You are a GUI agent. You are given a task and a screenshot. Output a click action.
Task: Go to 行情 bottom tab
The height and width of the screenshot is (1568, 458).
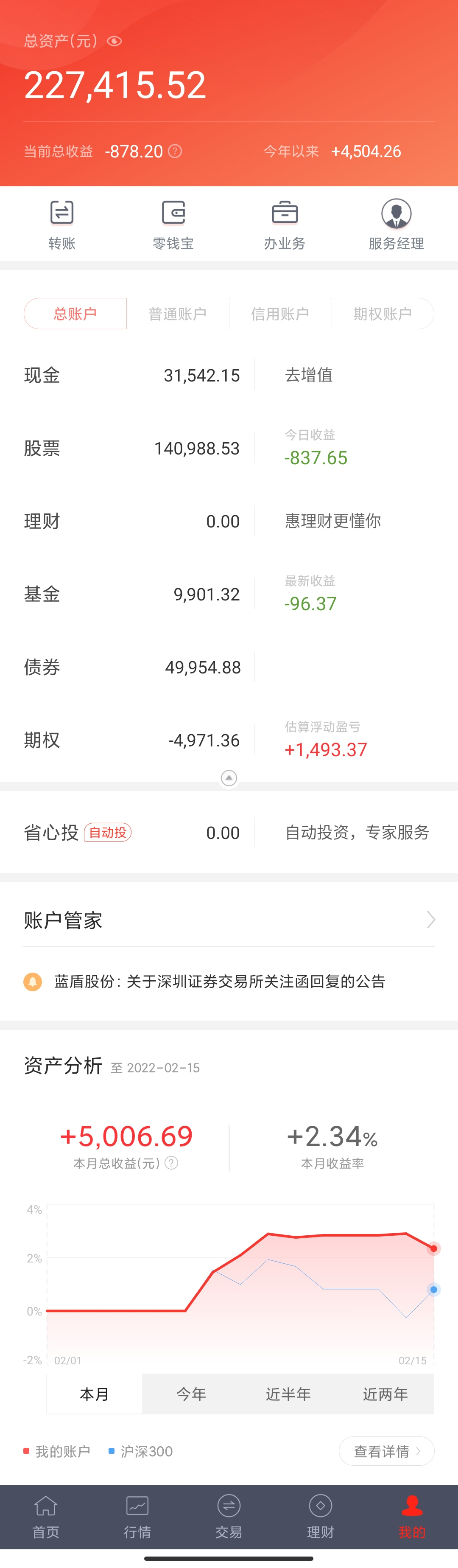pos(137,1517)
